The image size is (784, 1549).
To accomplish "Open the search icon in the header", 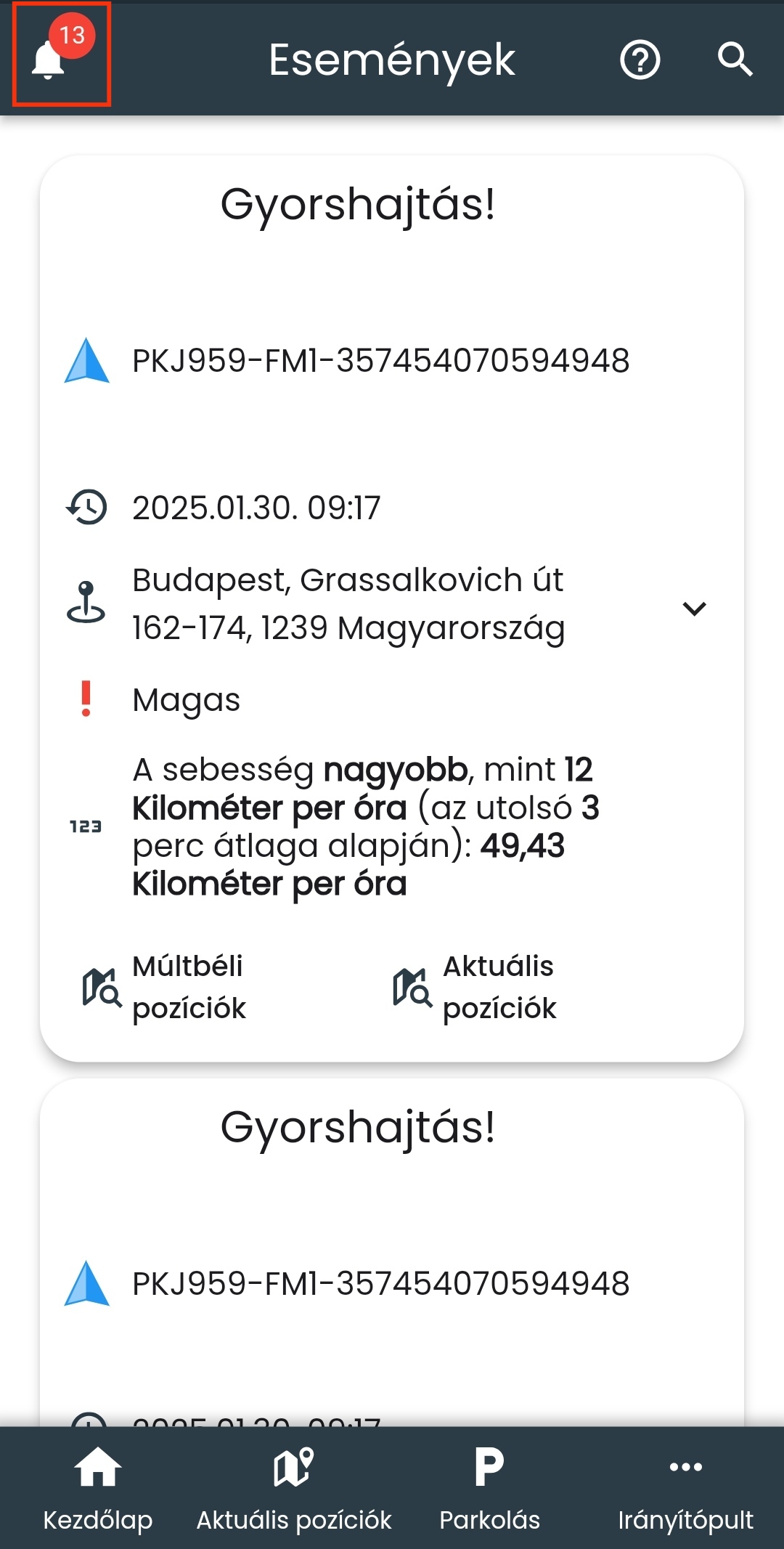I will pos(734,60).
